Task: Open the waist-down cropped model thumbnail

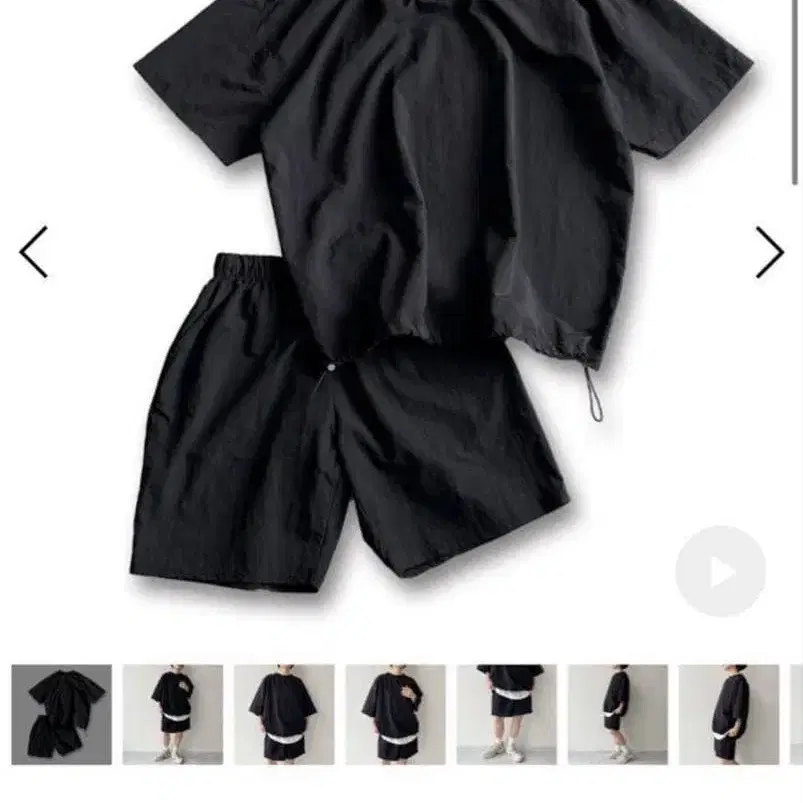Action: 506,714
